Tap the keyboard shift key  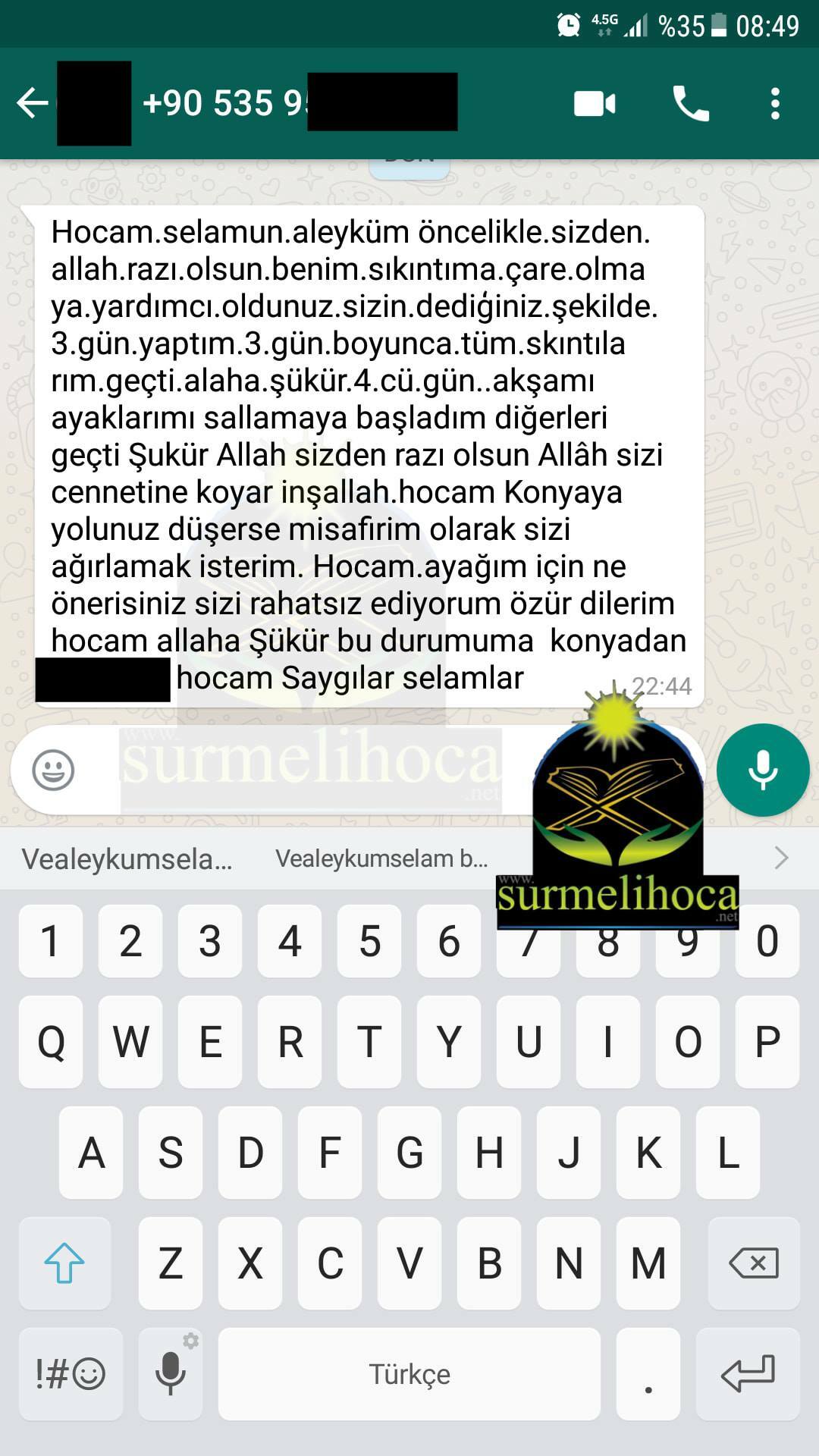(64, 1263)
